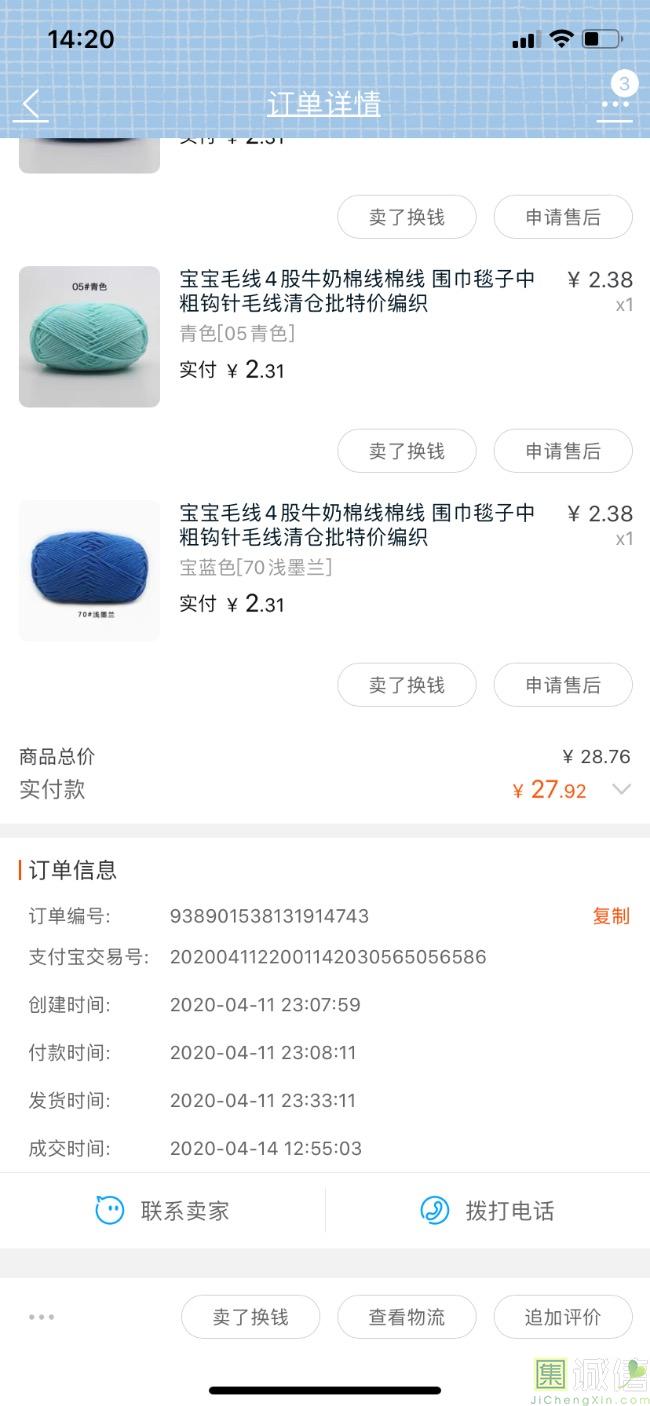Tap 卖了换钱 for the 宝蓝色 yarn
The width and height of the screenshot is (650, 1406).
coord(406,685)
